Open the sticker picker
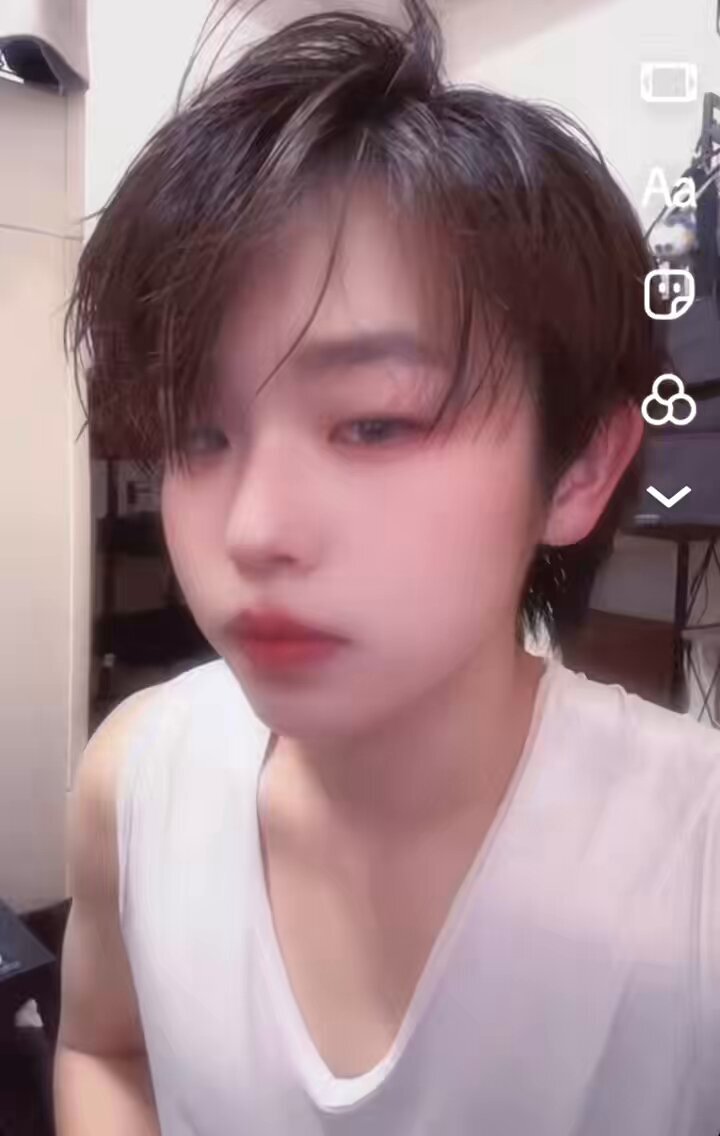Viewport: 720px width, 1136px height. (x=668, y=294)
